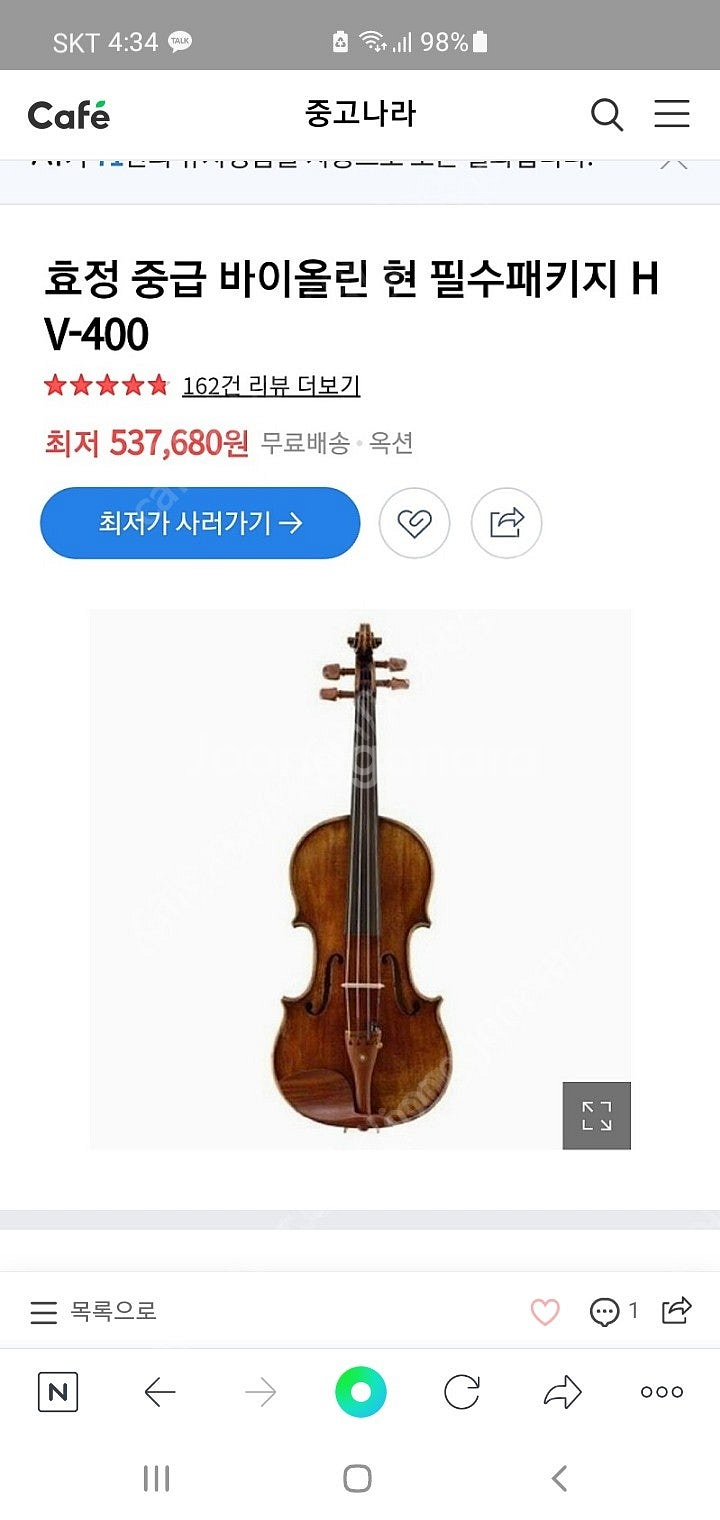
Task: Toggle the wishlist heart next to buy button
Action: click(x=415, y=522)
